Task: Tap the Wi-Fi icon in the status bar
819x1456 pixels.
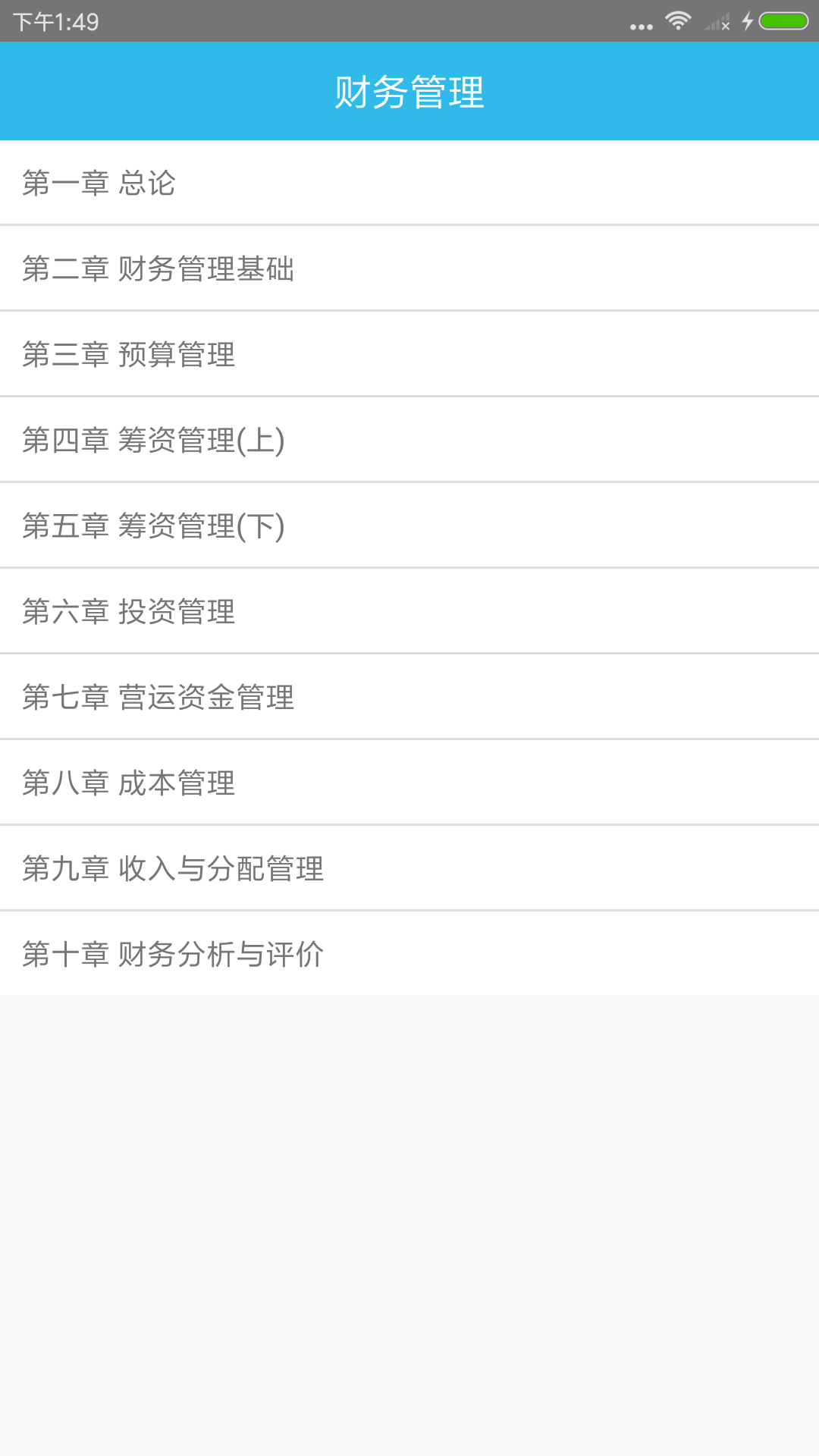Action: click(677, 23)
